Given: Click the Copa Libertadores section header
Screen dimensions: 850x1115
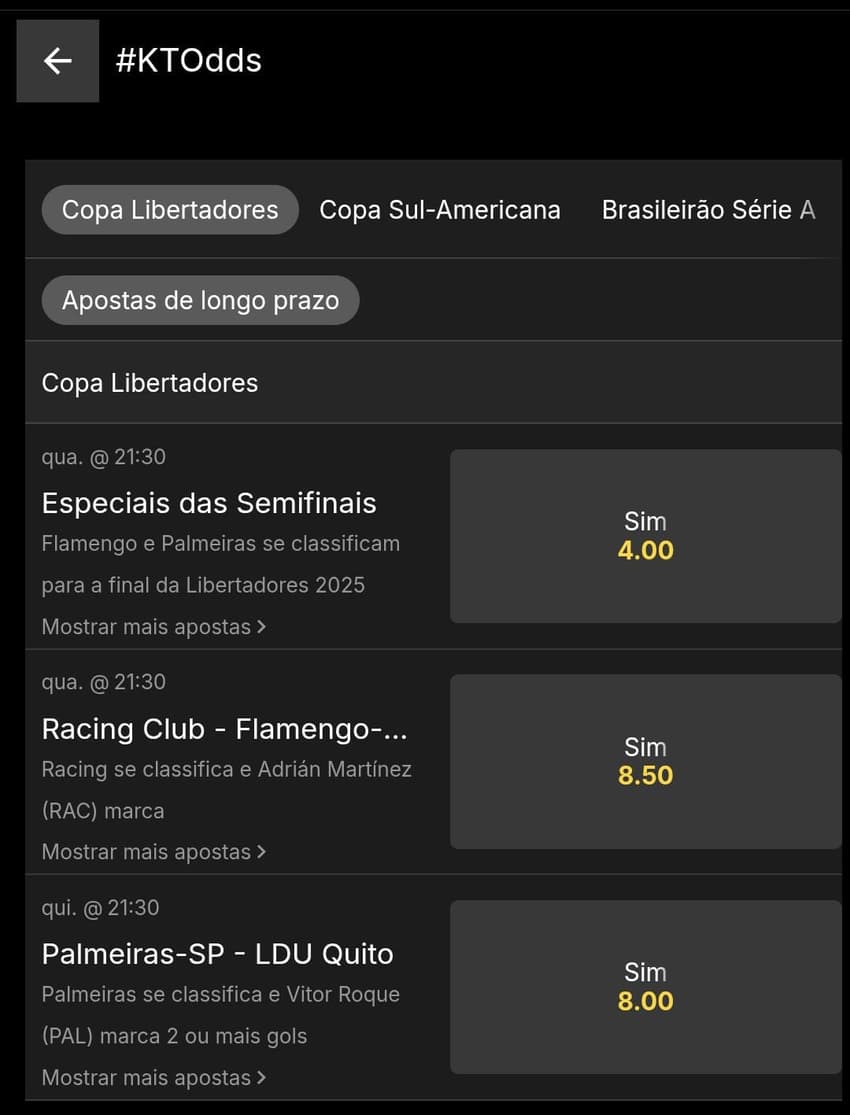Looking at the screenshot, I should click(x=150, y=383).
